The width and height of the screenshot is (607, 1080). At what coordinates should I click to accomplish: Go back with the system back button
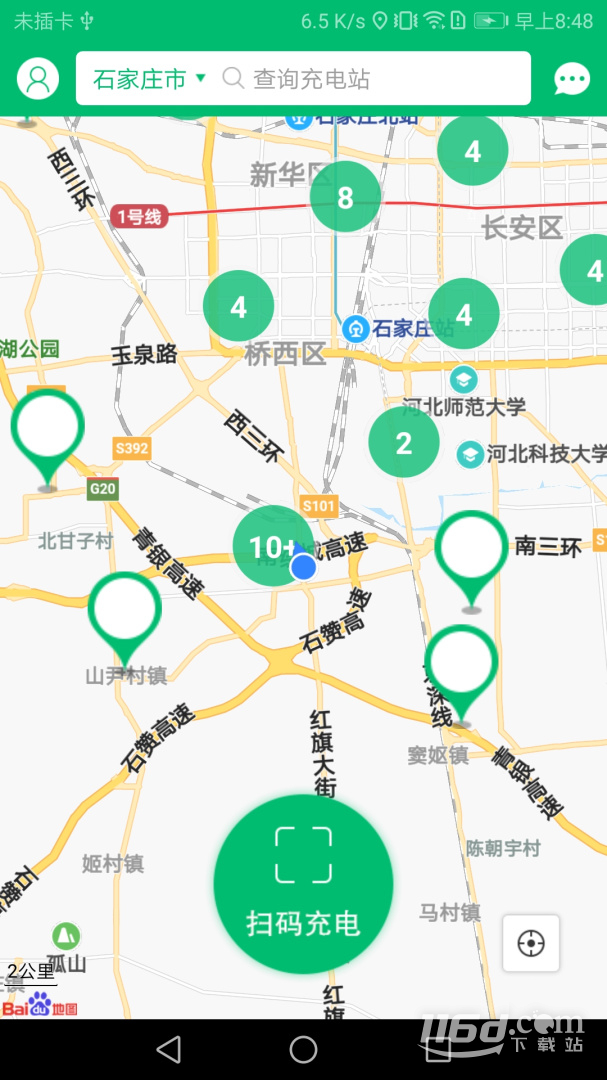(x=168, y=1049)
